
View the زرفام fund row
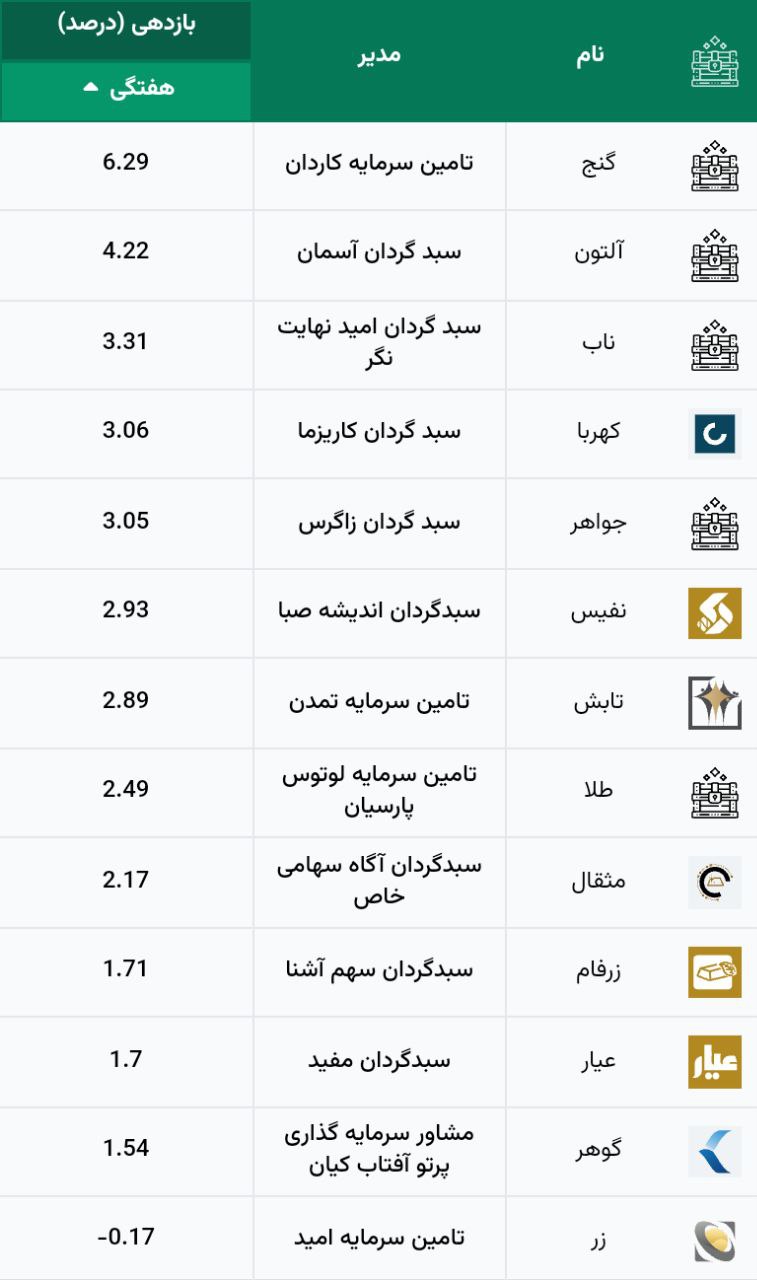point(378,972)
